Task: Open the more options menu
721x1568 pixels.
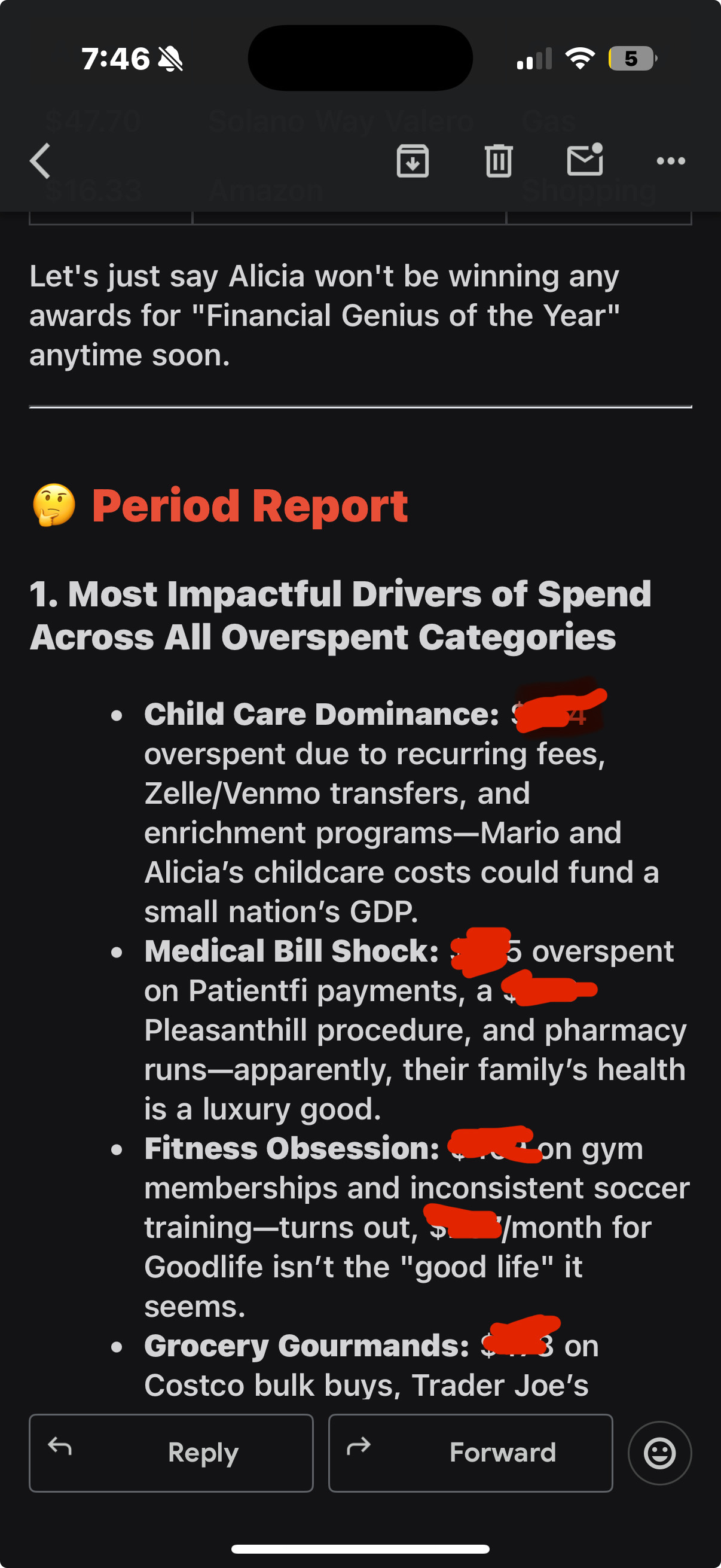Action: click(671, 161)
